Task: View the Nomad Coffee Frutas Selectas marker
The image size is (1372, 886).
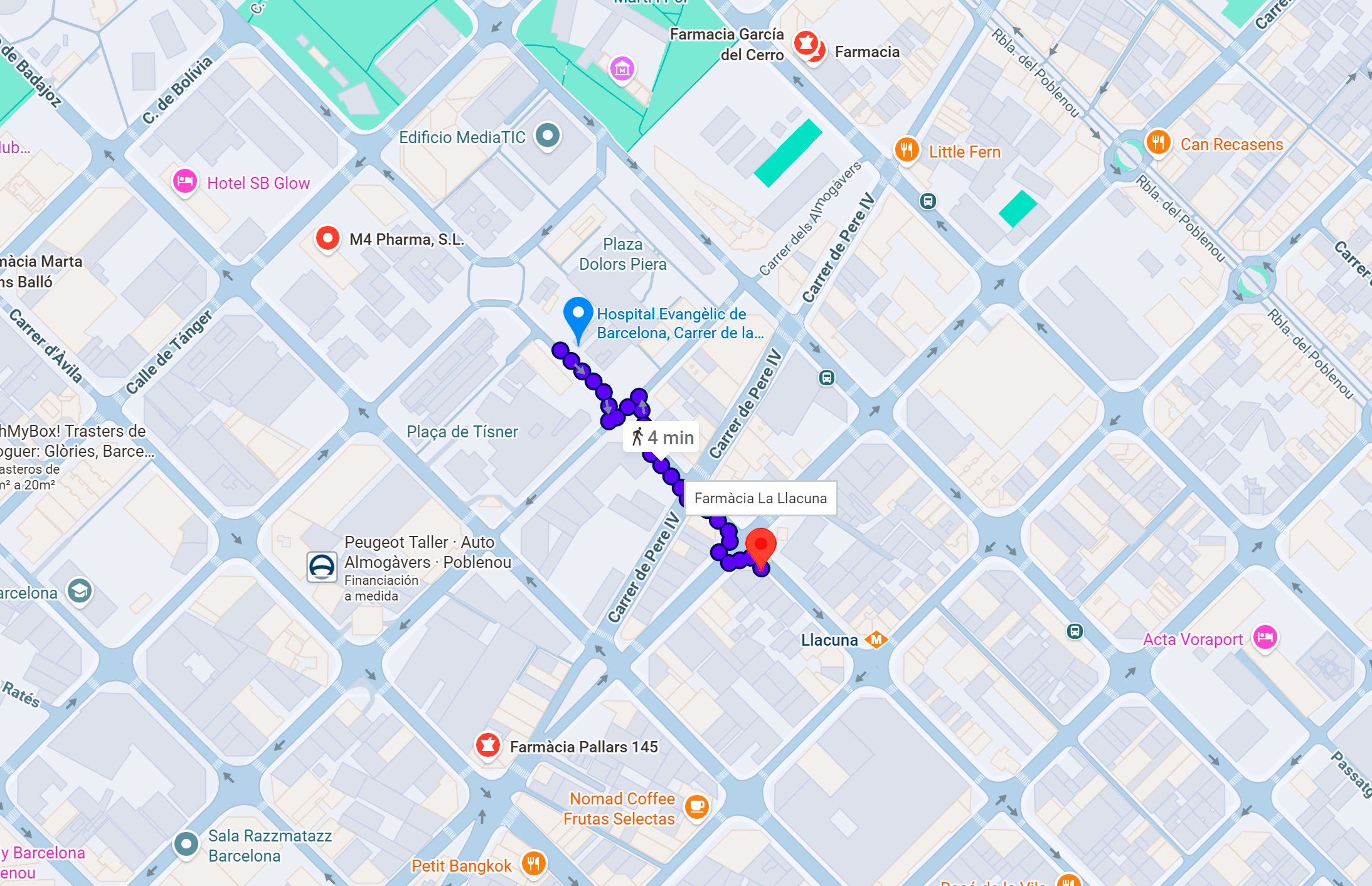Action: click(696, 806)
